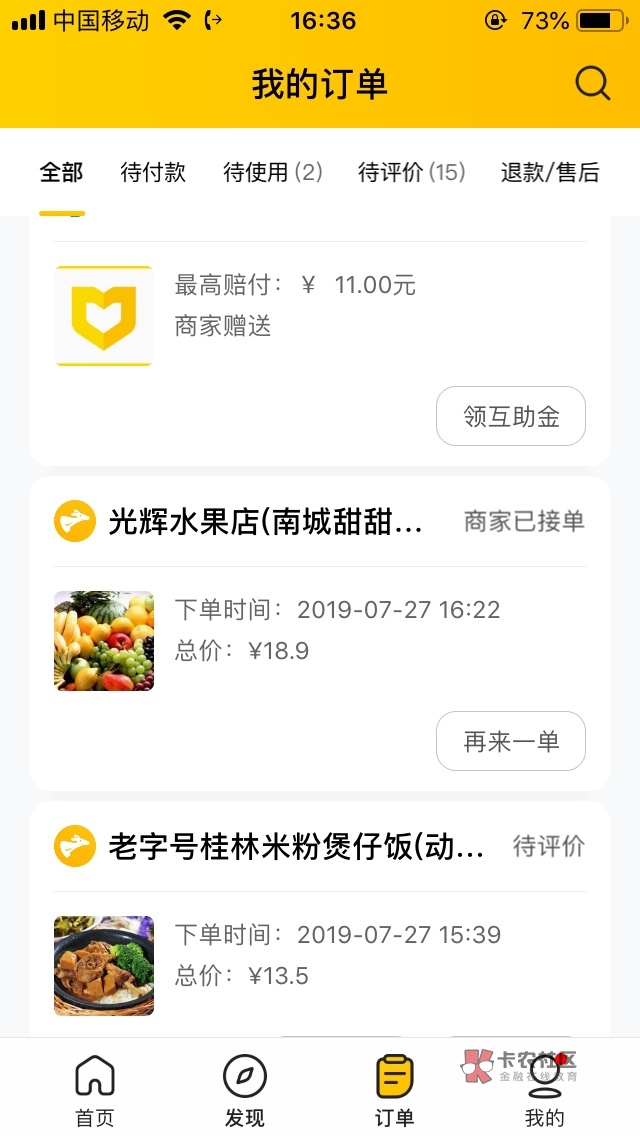Open the 待评价 tab
The image size is (640, 1136).
411,172
